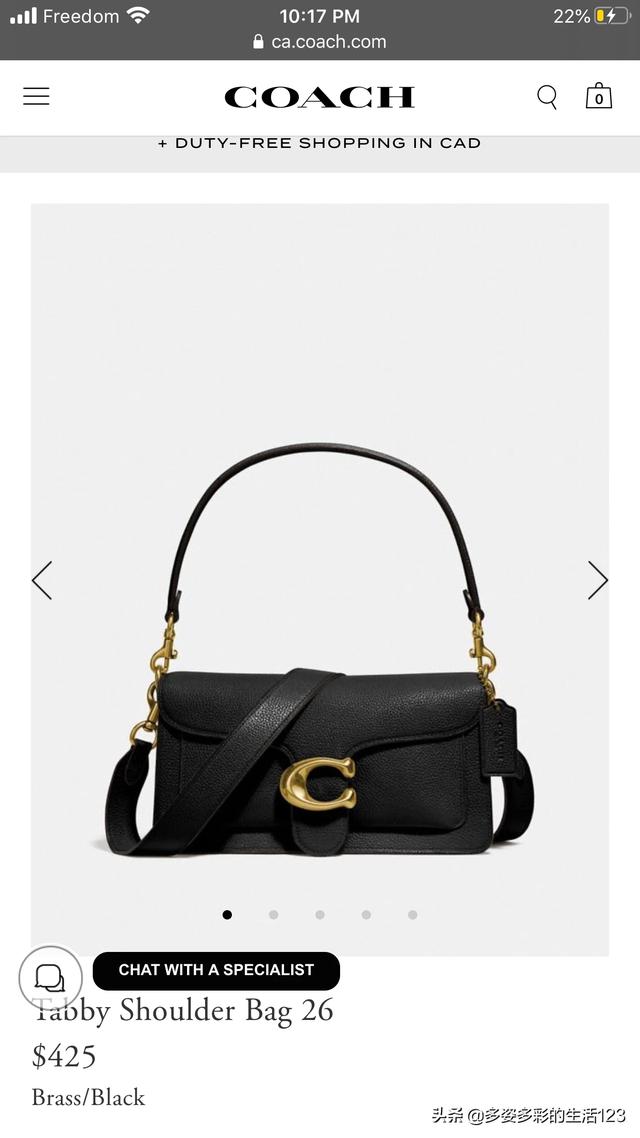Jump to the fourth image dot
The image size is (640, 1138).
[x=366, y=914]
